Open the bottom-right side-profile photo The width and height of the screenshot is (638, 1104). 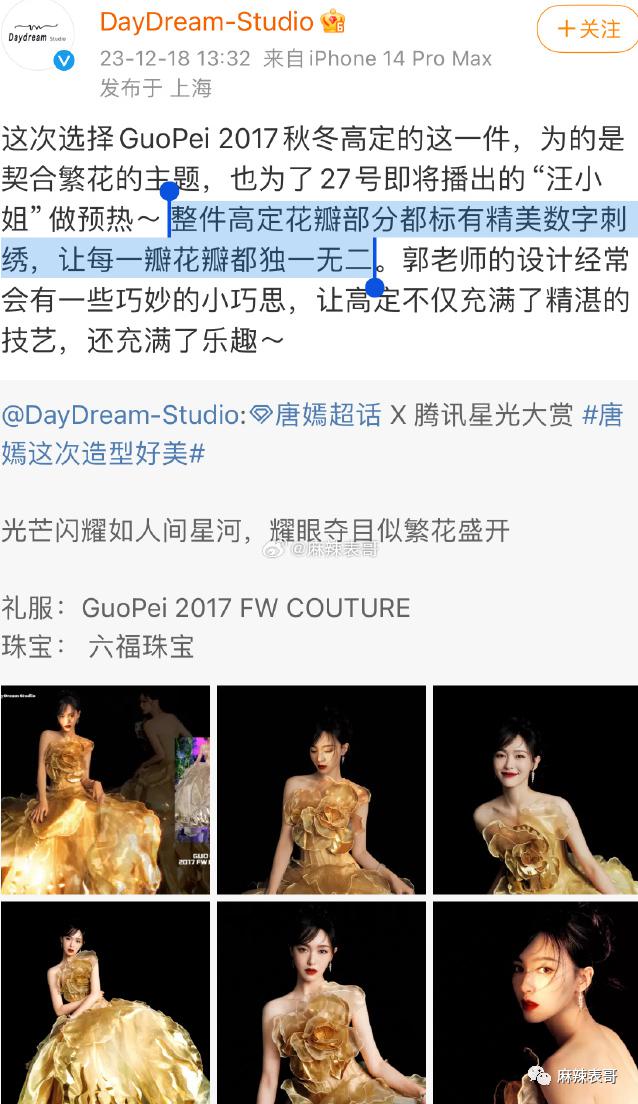pos(535,1003)
